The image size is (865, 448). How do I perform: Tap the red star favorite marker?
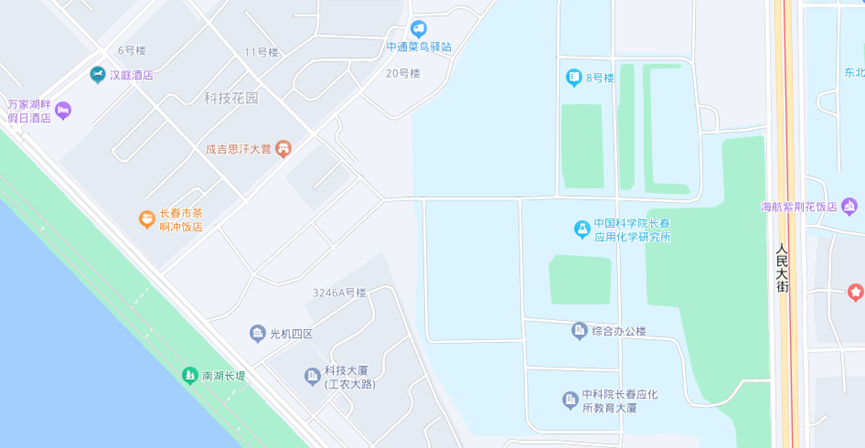[x=856, y=292]
